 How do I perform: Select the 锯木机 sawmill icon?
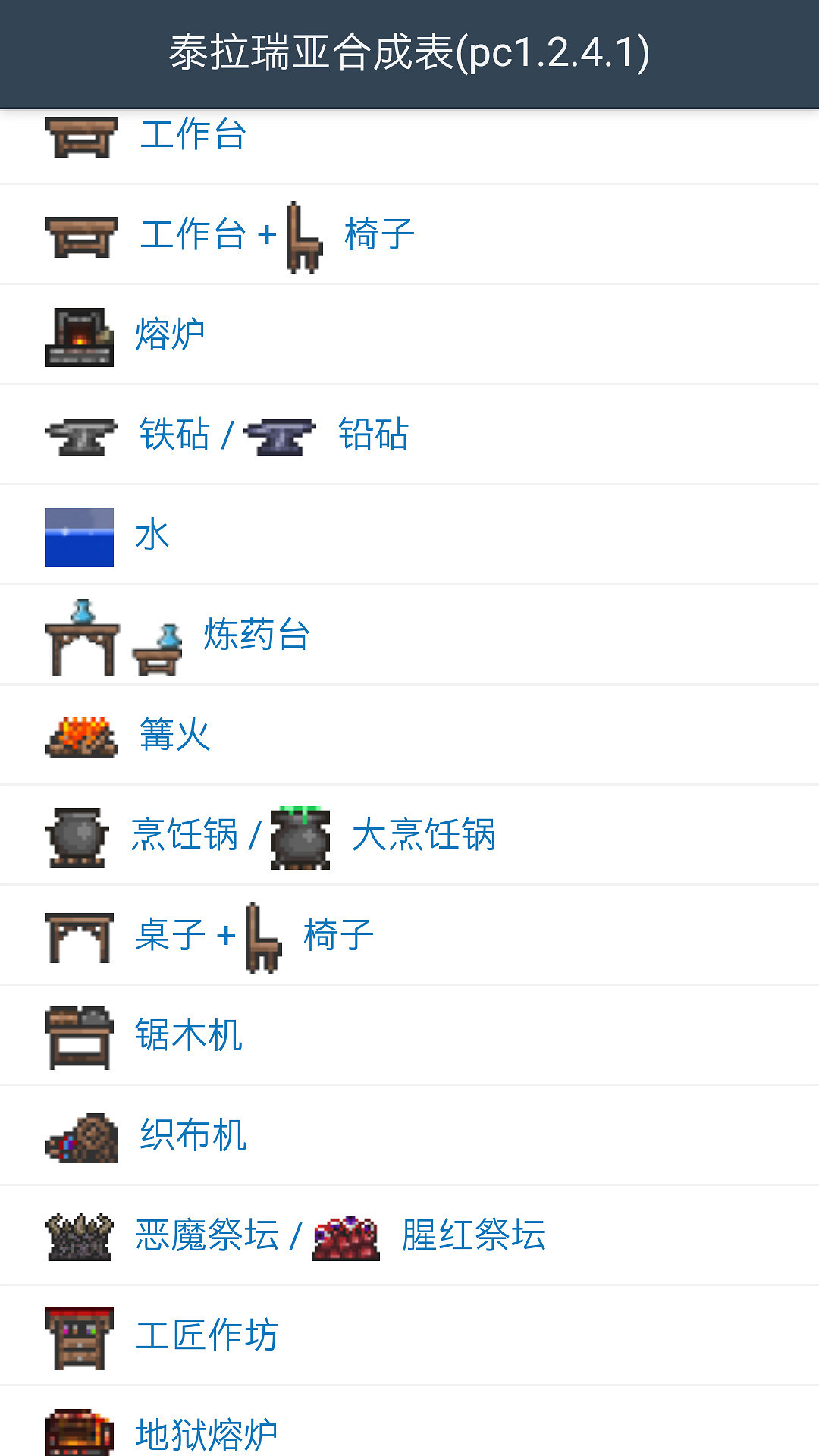pyautogui.click(x=80, y=1034)
